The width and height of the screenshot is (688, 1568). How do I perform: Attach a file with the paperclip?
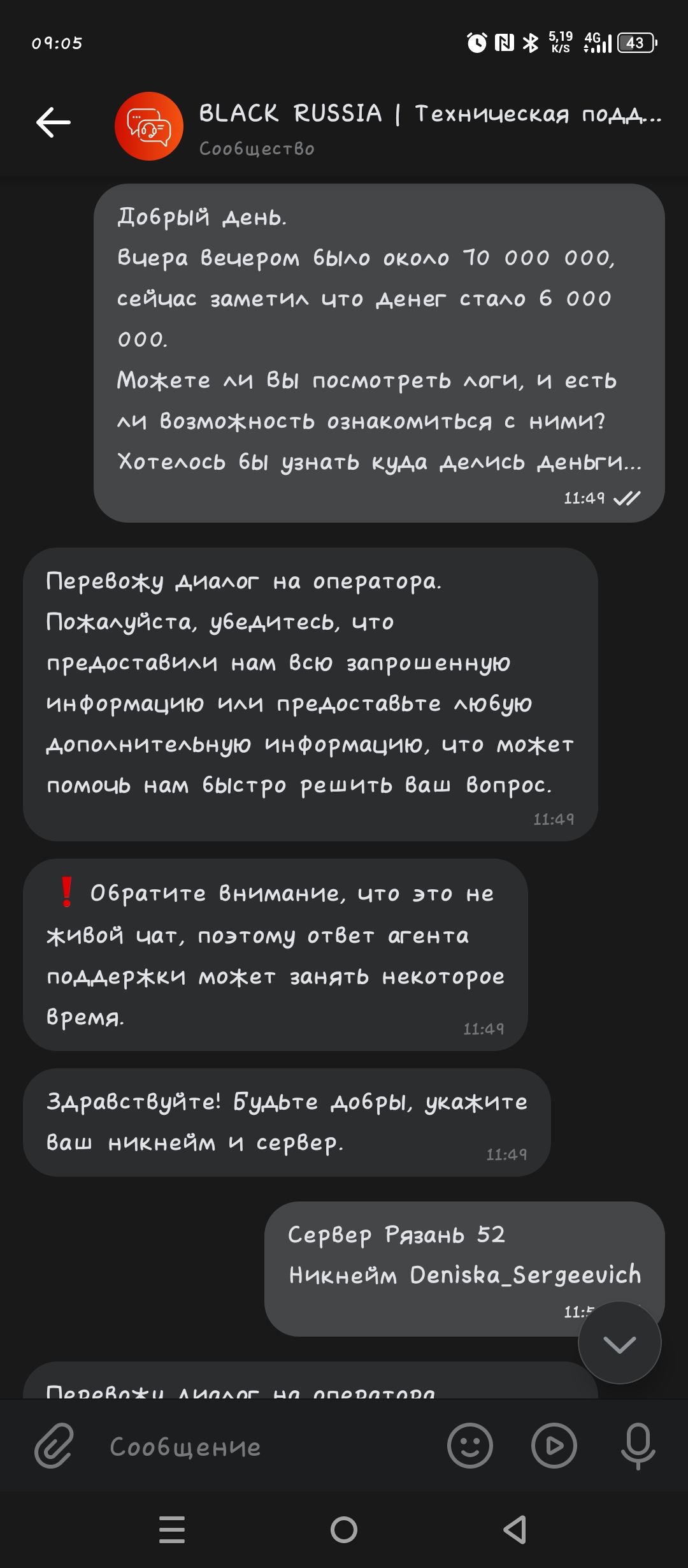tap(54, 1446)
